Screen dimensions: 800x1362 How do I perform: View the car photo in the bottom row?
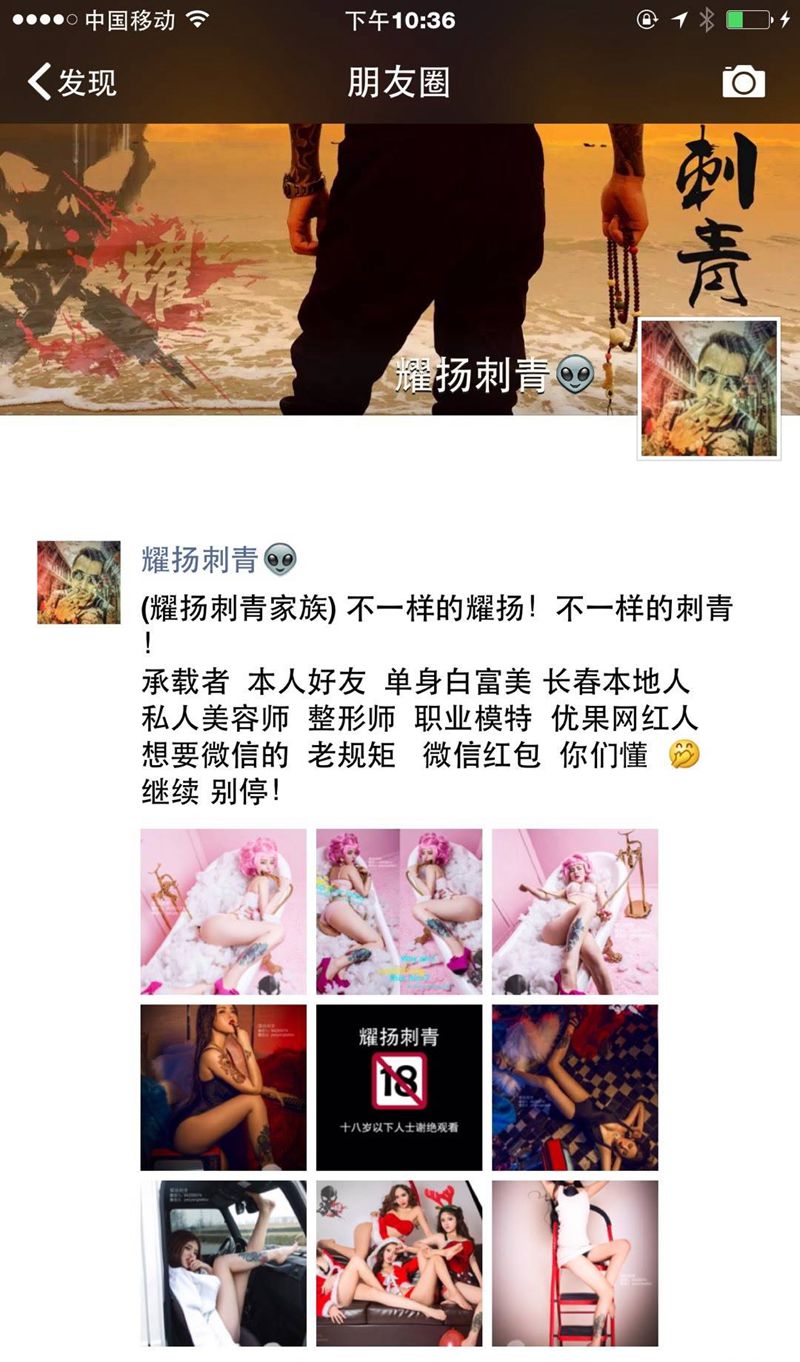click(x=223, y=1263)
